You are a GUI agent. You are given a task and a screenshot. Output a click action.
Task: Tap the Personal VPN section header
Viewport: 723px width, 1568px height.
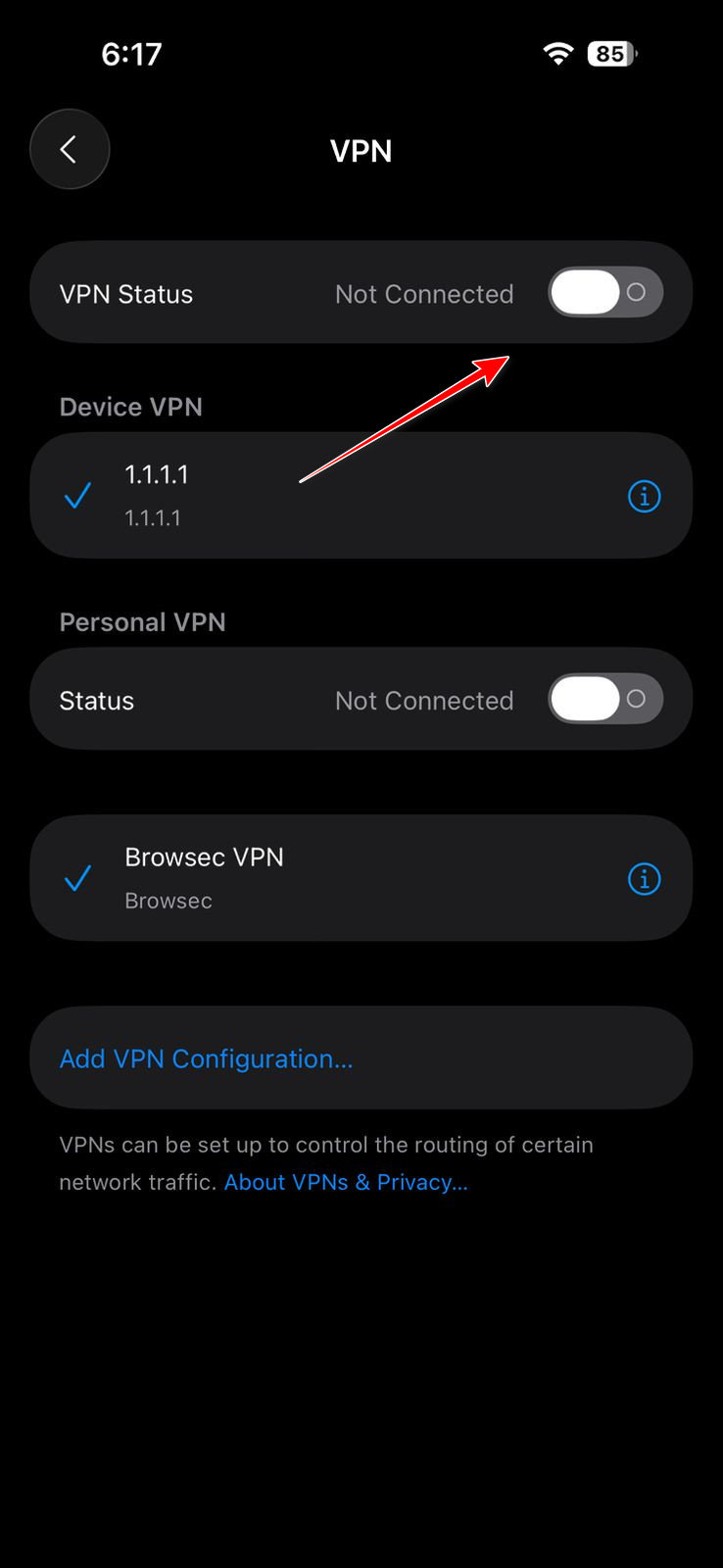pos(142,621)
